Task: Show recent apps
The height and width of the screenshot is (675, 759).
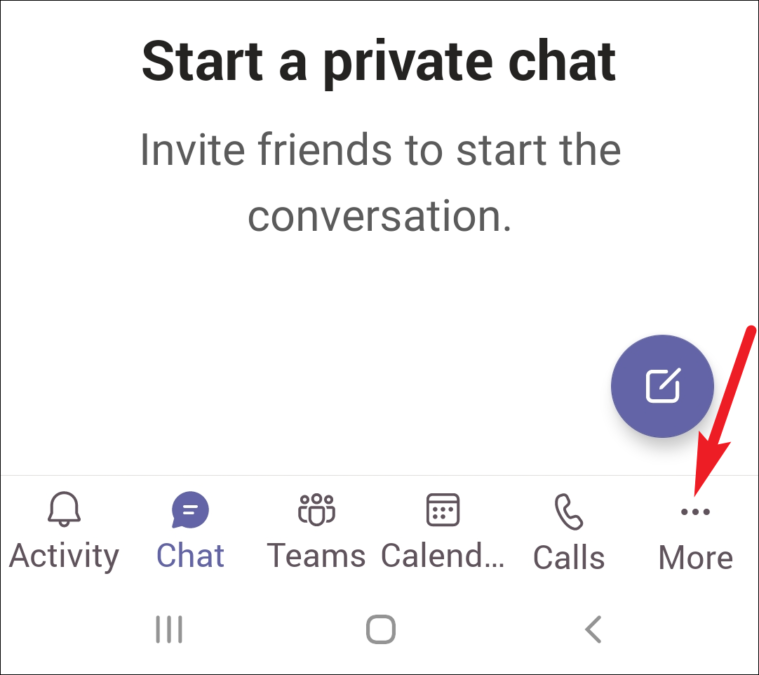Action: pyautogui.click(x=168, y=629)
